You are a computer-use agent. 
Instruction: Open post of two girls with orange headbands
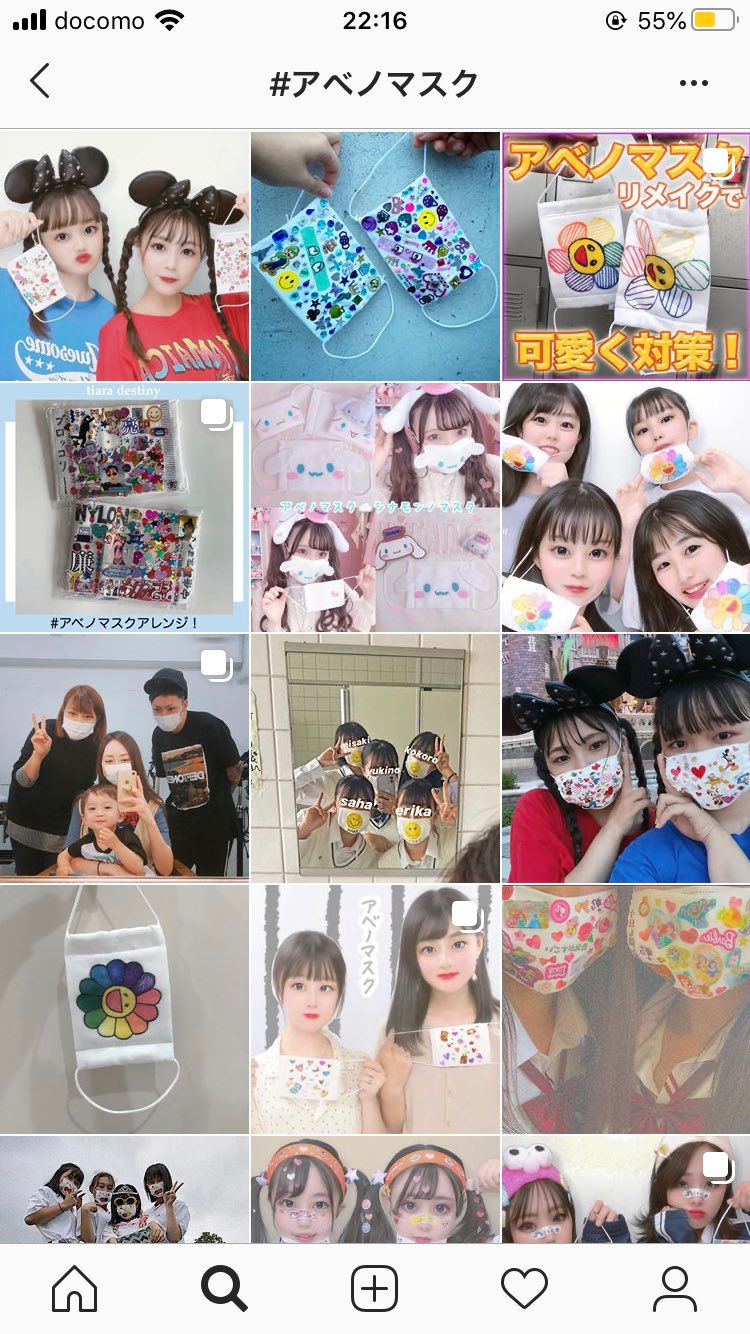375,1190
